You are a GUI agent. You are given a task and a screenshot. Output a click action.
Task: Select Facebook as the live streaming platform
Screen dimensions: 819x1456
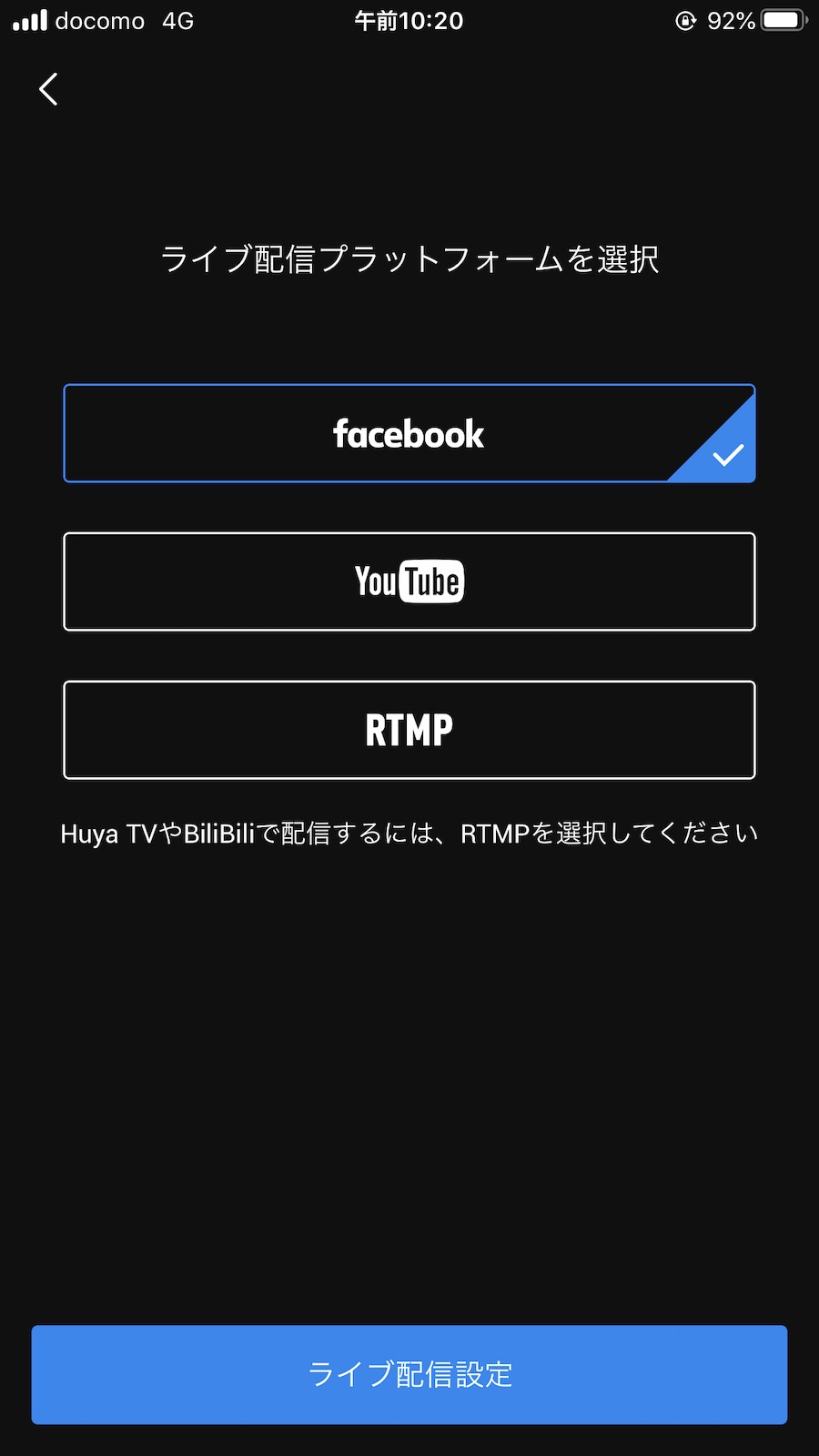409,433
